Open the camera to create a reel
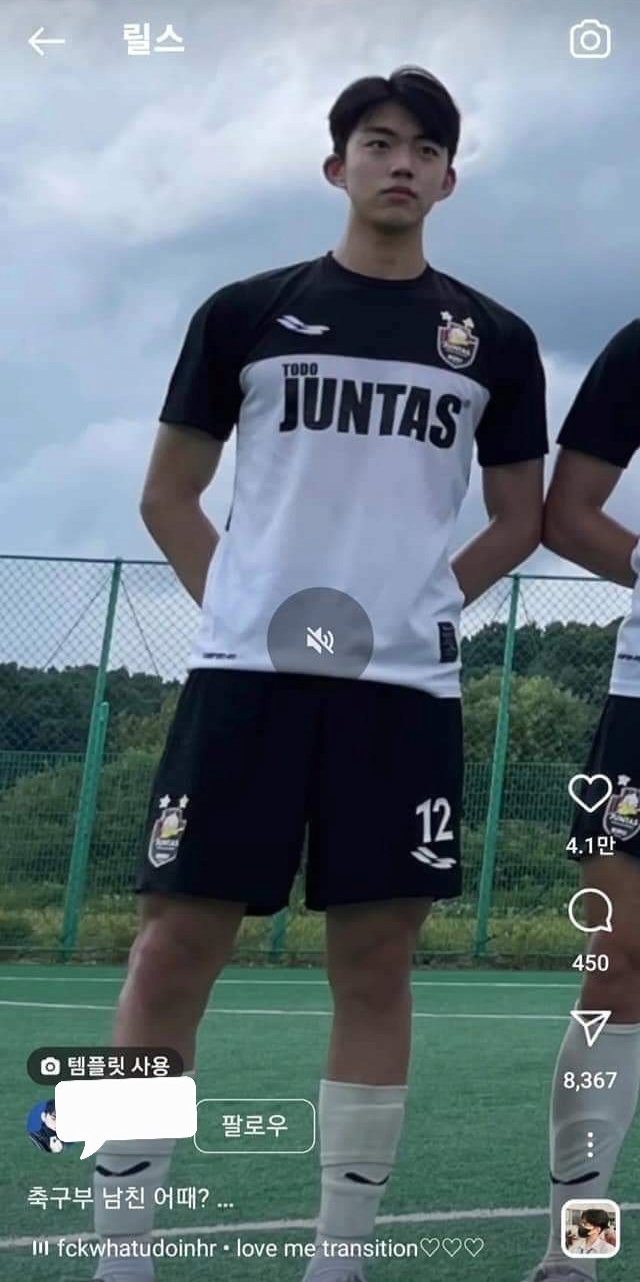The width and height of the screenshot is (640, 1282). click(x=590, y=40)
